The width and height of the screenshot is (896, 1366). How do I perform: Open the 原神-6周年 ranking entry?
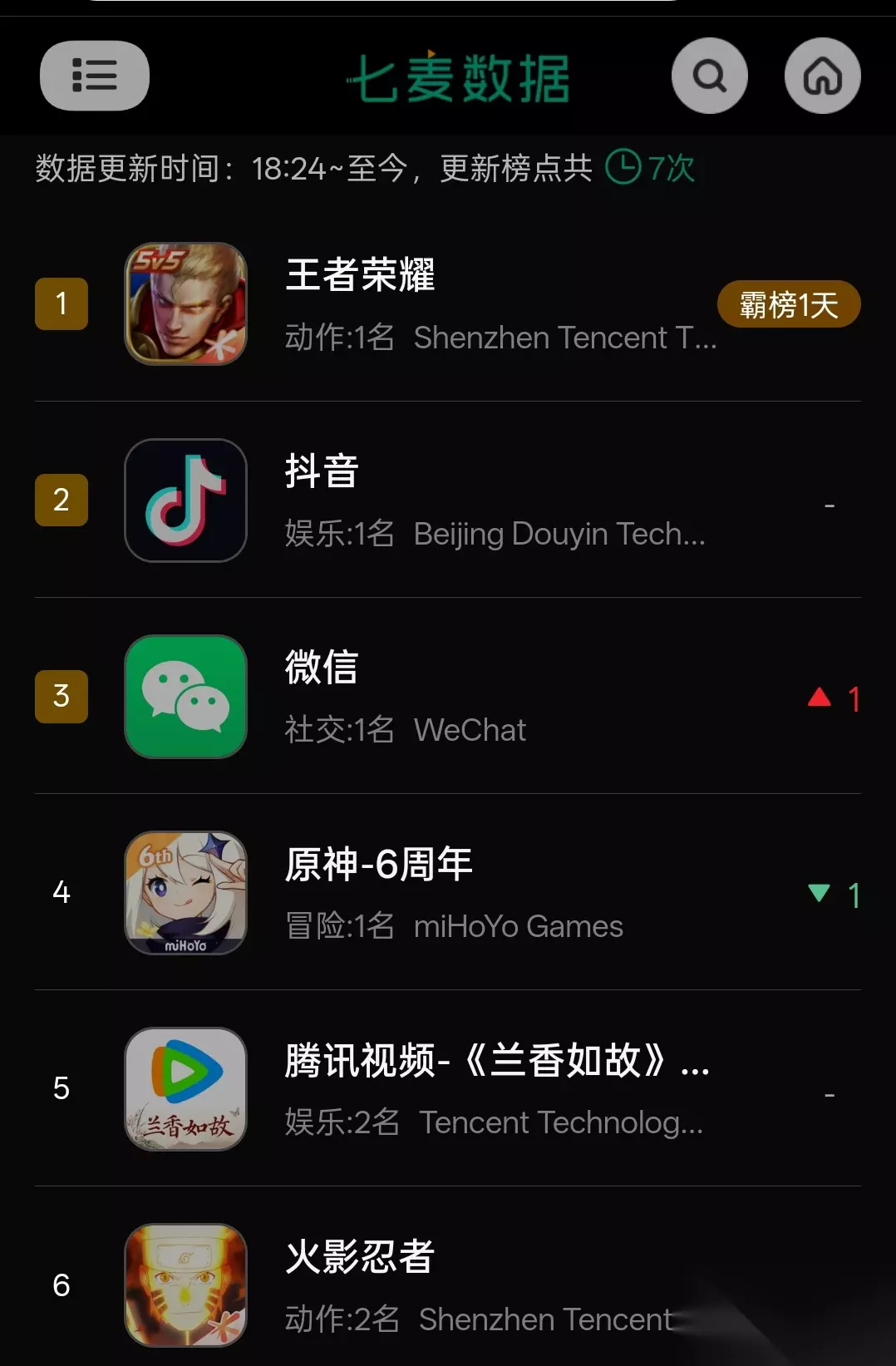coord(448,892)
